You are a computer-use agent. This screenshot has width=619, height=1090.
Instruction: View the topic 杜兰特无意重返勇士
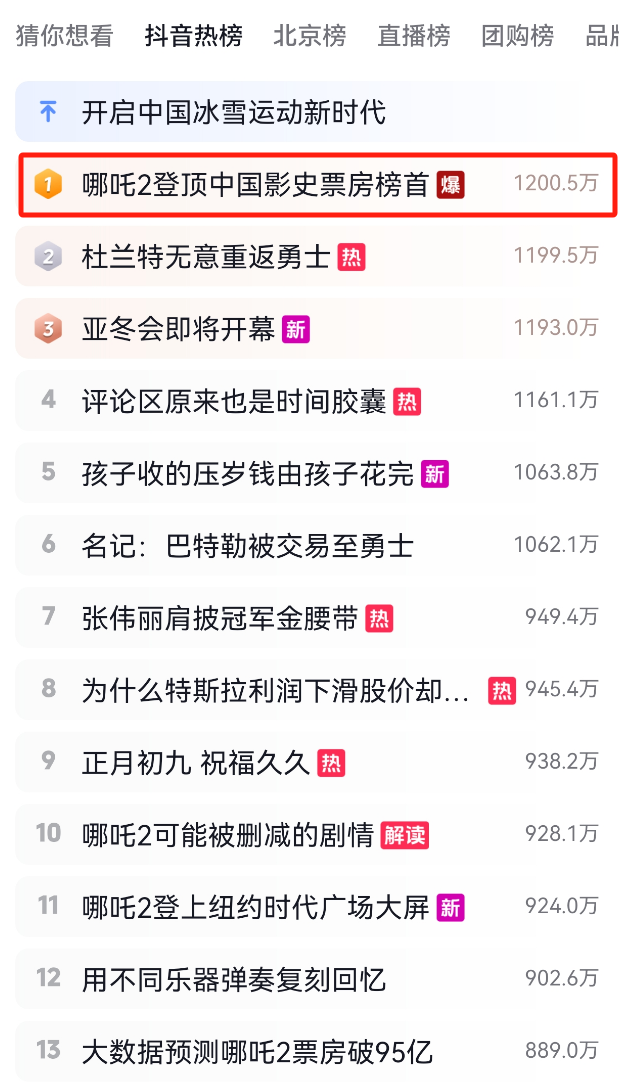pyautogui.click(x=206, y=257)
